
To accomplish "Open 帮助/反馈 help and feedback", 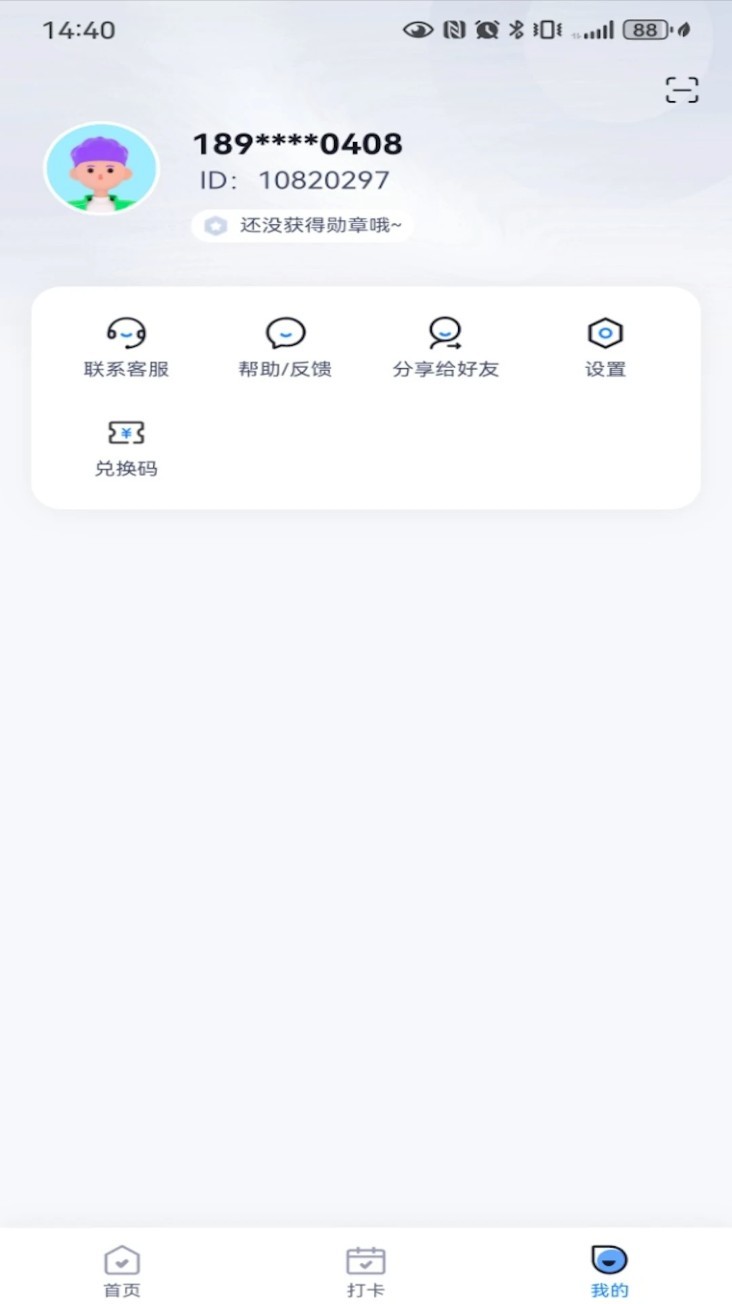I will tap(285, 345).
